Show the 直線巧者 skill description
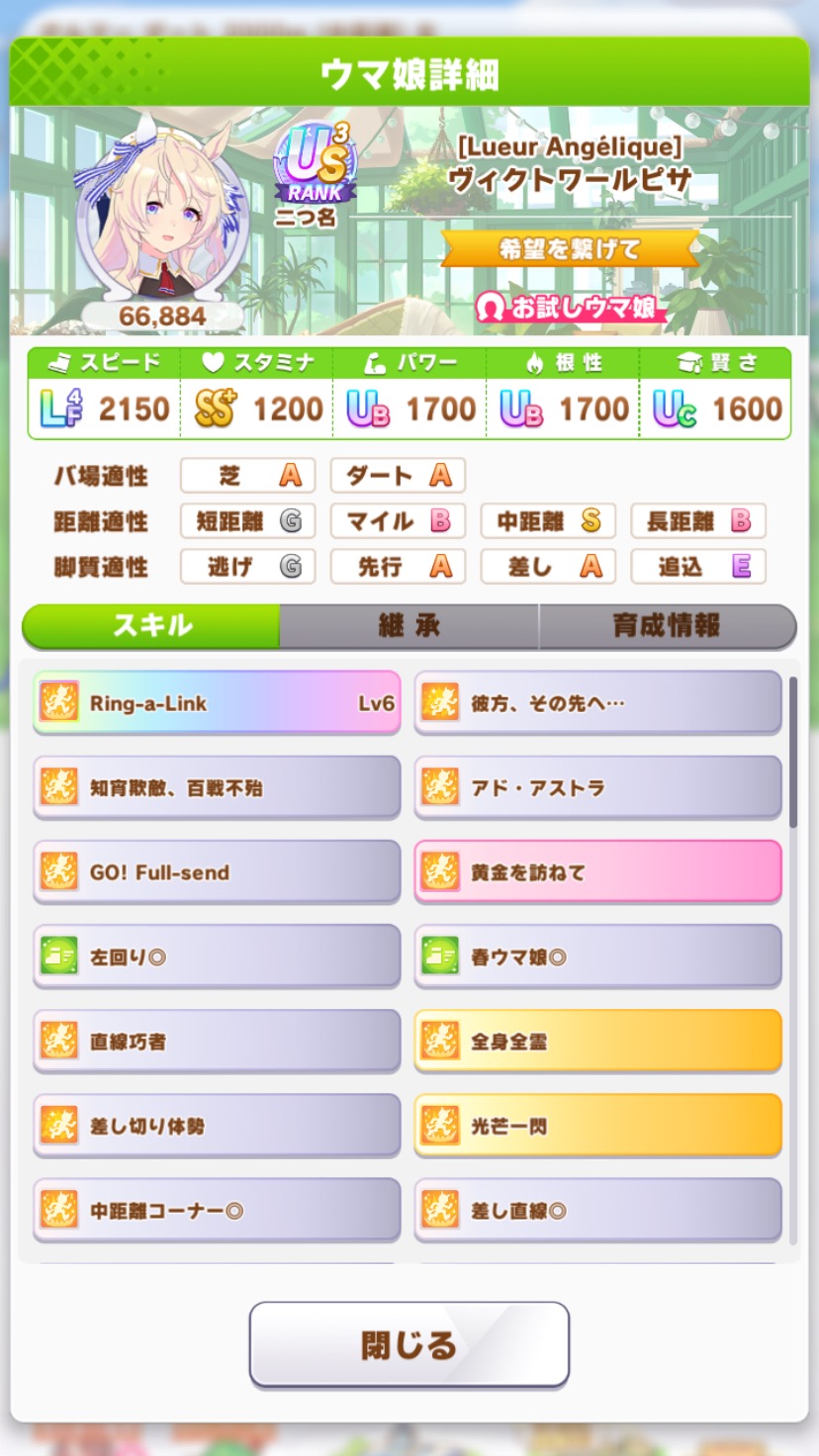Viewport: 819px width, 1456px height. click(x=217, y=1042)
